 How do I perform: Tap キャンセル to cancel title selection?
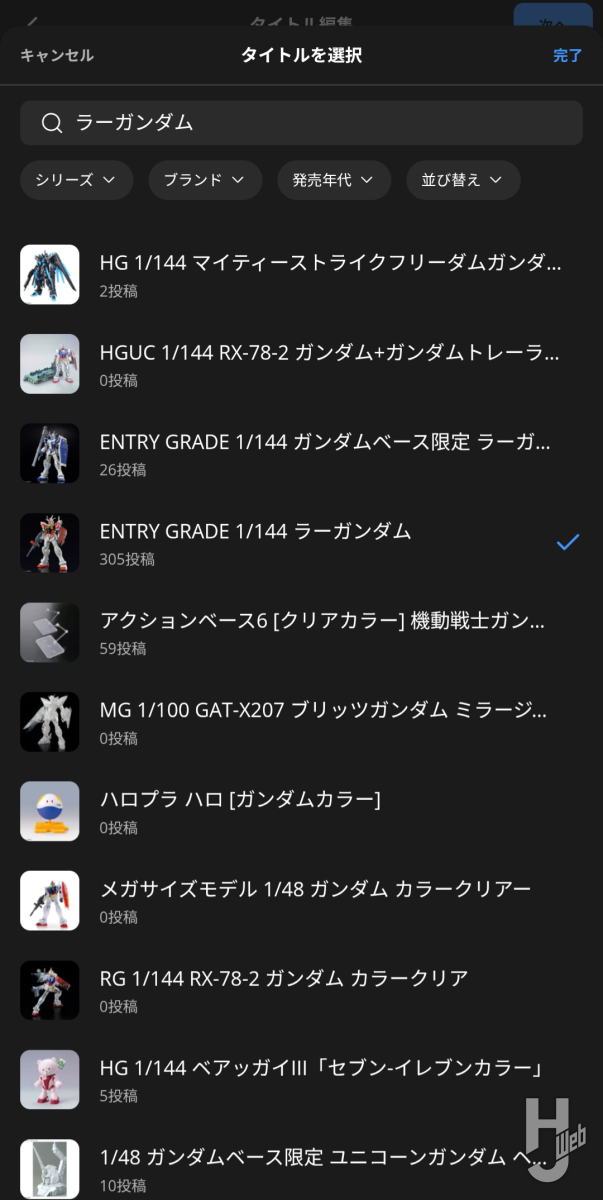57,56
